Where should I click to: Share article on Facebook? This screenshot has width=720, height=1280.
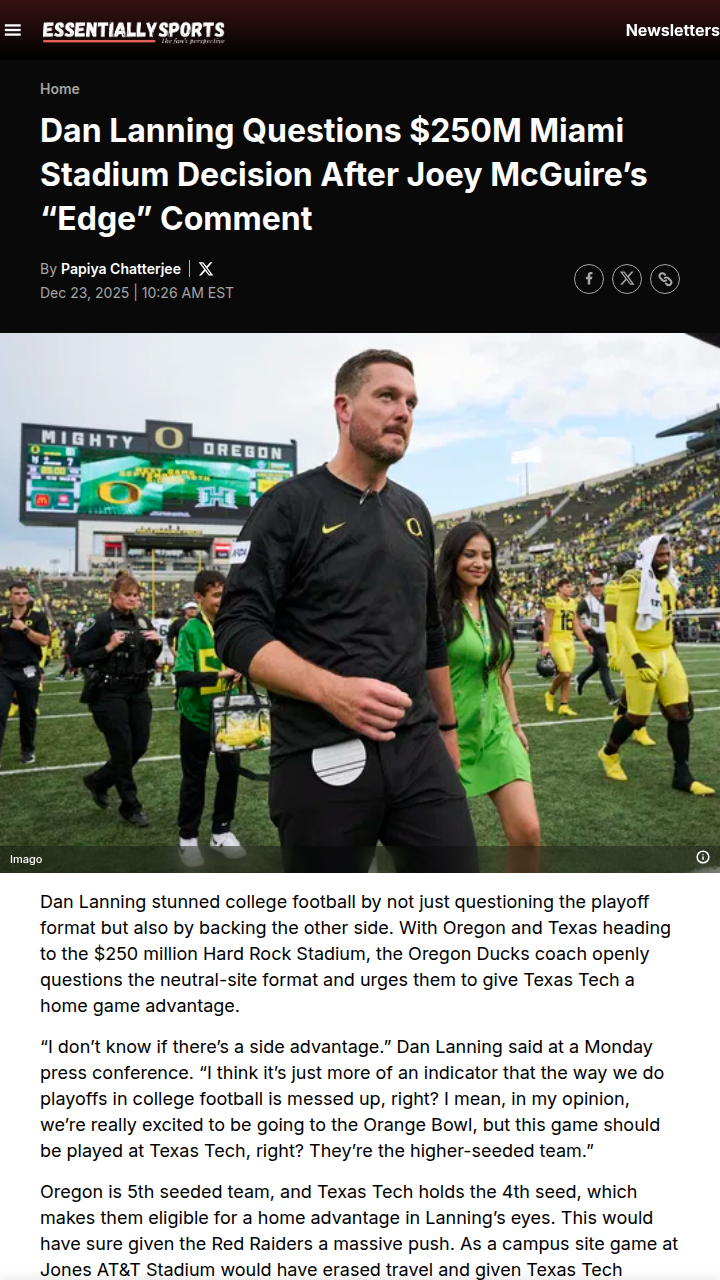pos(589,279)
